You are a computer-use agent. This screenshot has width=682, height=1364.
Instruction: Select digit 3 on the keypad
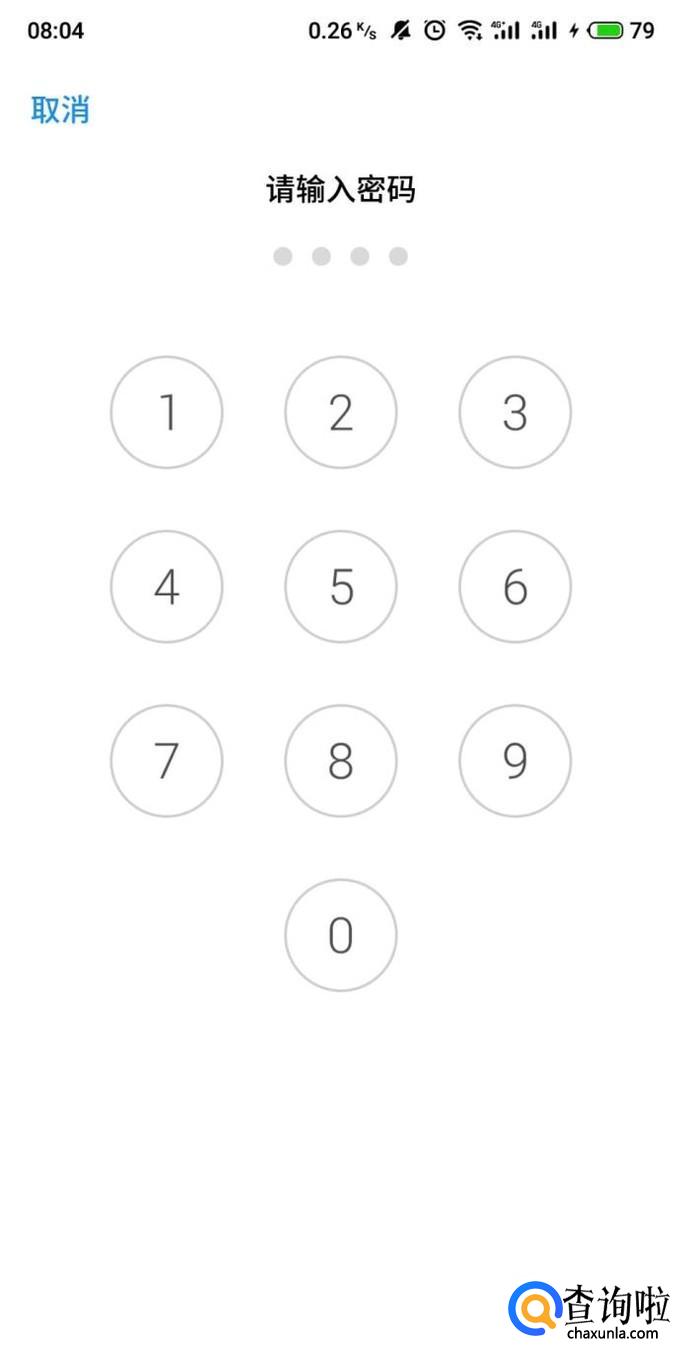(515, 412)
